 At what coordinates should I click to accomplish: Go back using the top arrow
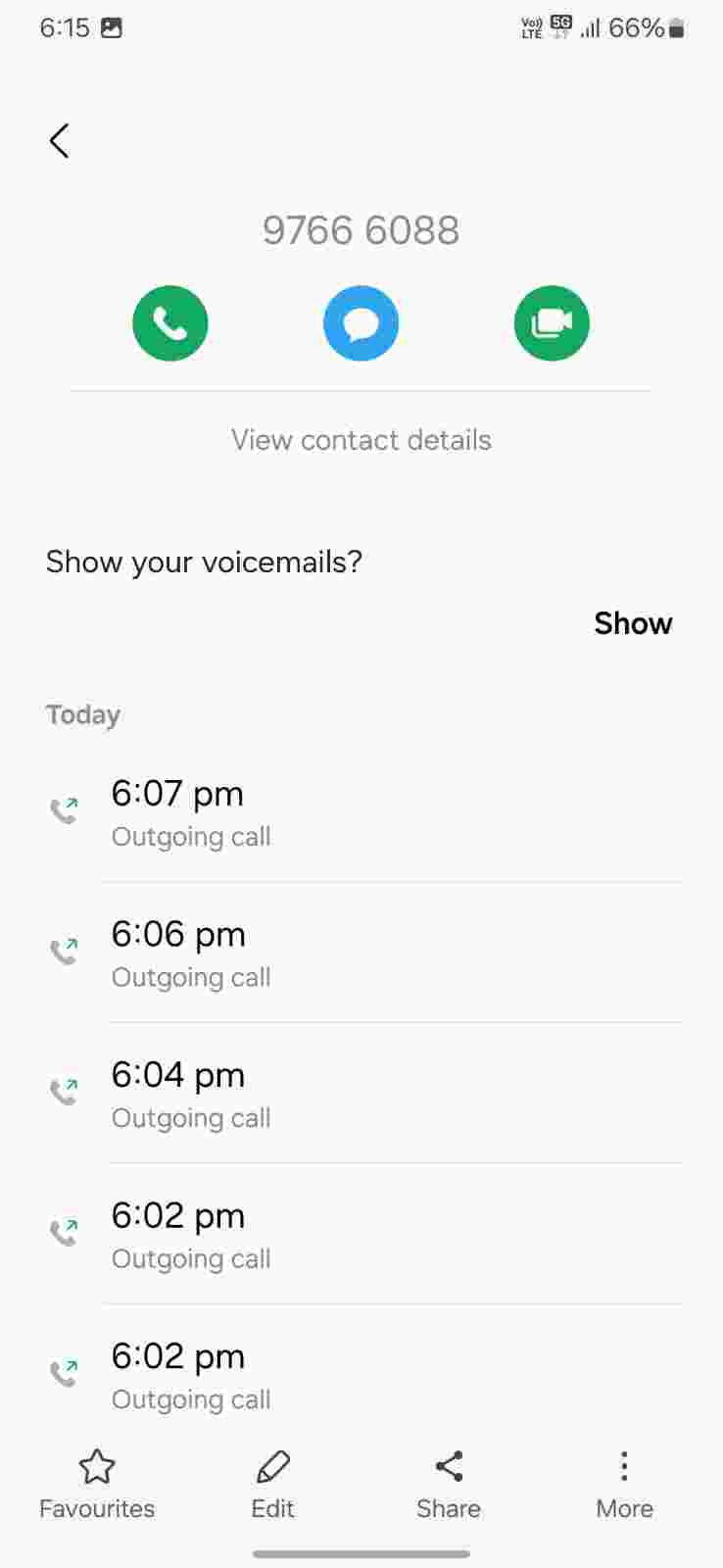pos(60,141)
